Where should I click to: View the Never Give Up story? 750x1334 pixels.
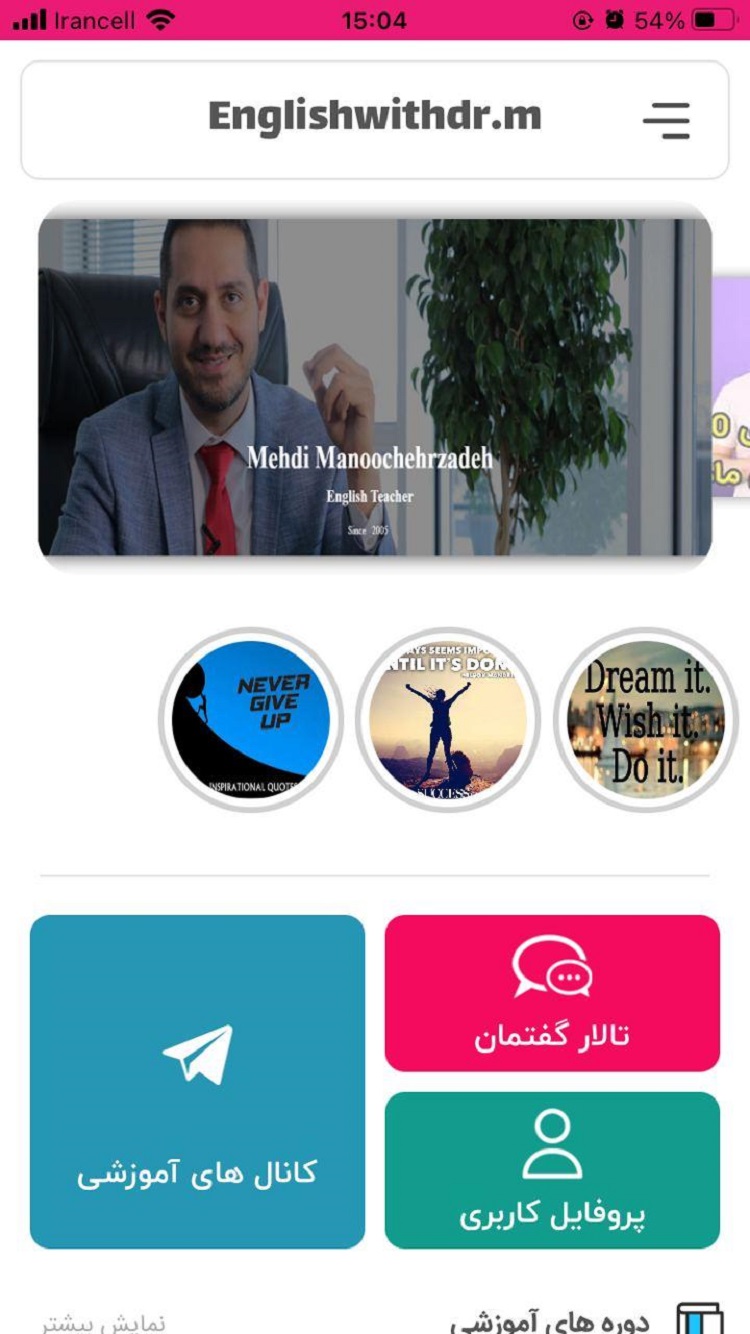click(250, 719)
